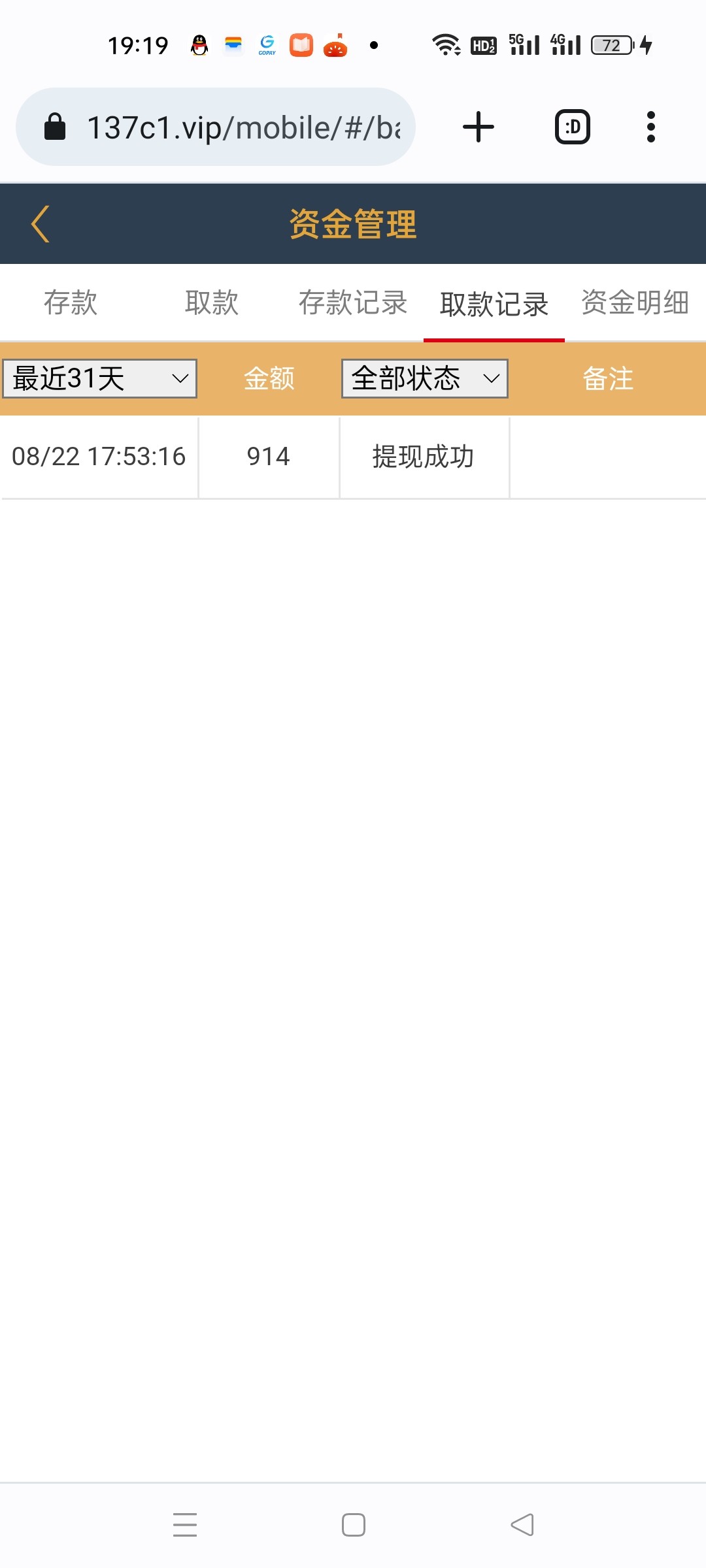
Task: Go back from the 资金管理 page
Action: coord(41,224)
